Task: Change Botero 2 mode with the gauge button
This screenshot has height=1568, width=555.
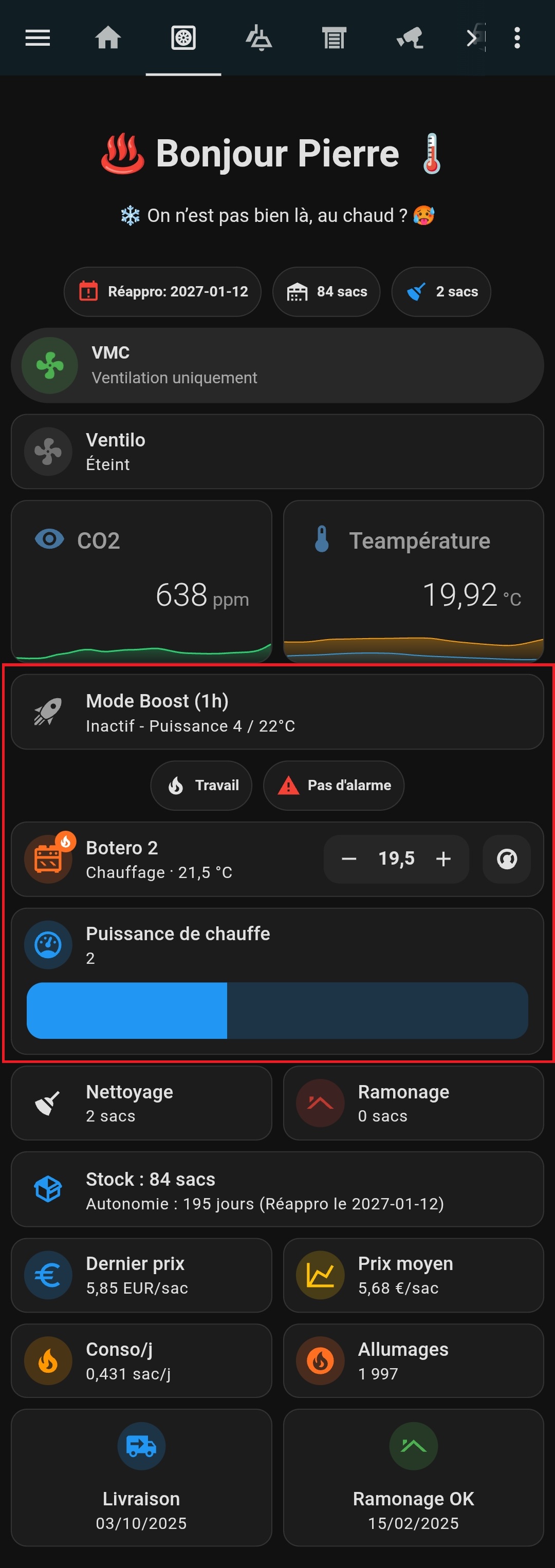Action: click(506, 859)
